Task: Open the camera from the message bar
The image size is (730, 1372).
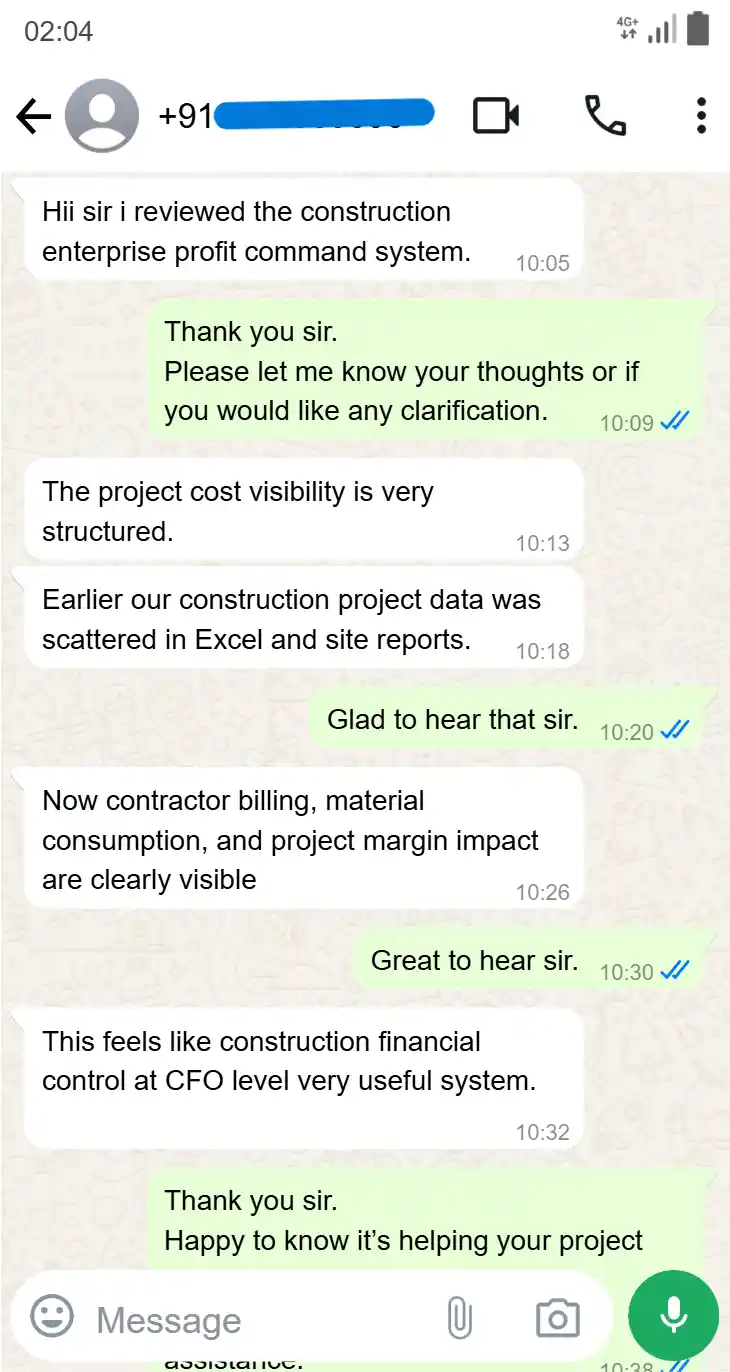Action: (x=557, y=1318)
